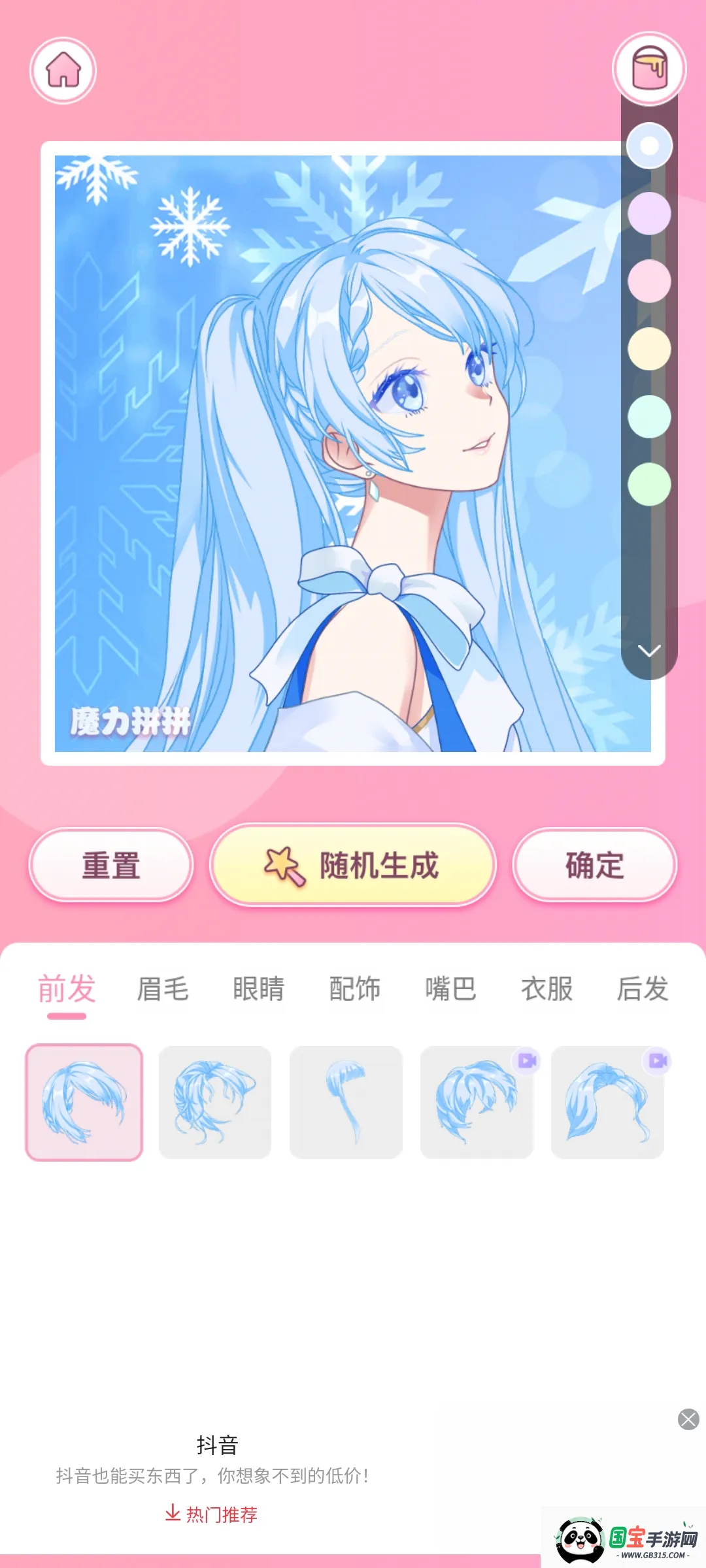Confirm the look with 确定
706x1568 pixels.
(594, 864)
